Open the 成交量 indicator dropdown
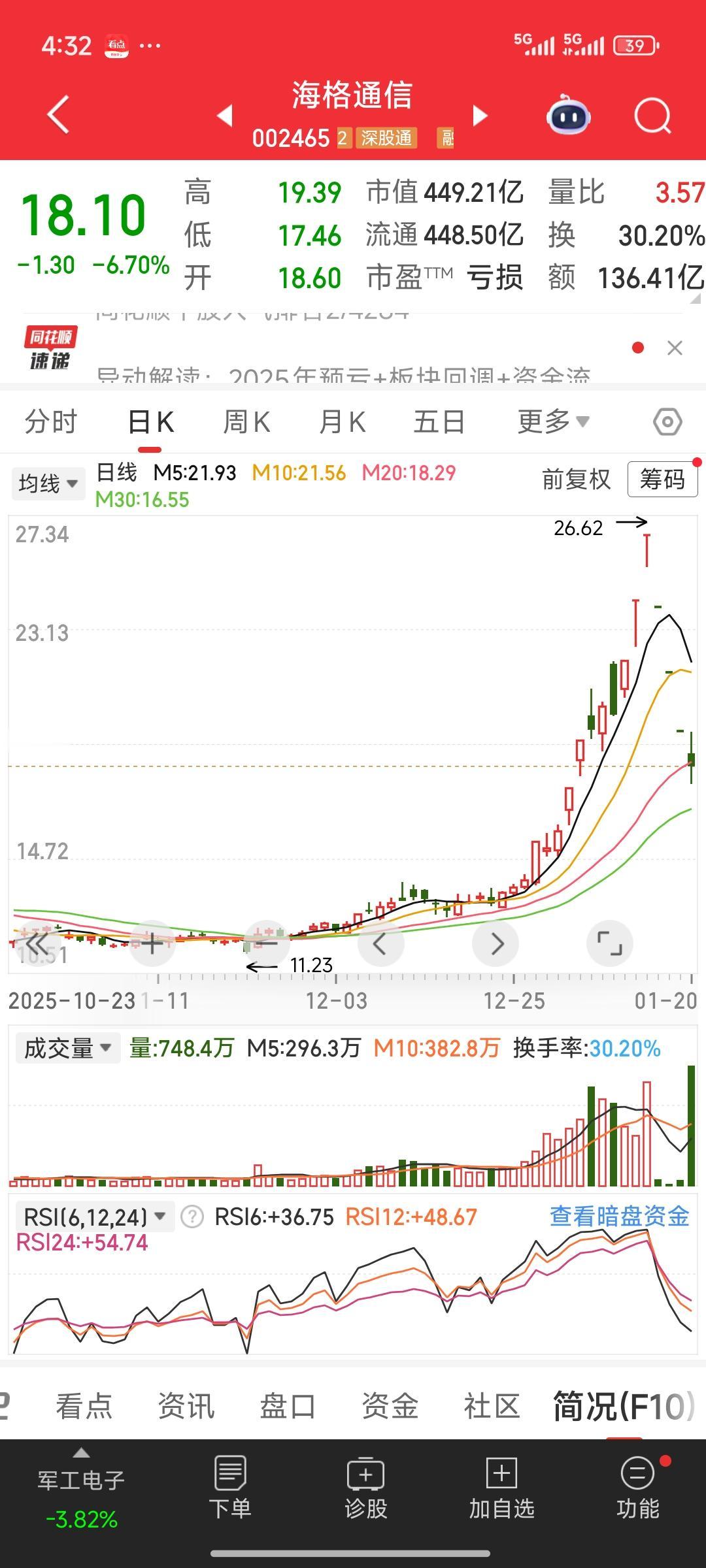The width and height of the screenshot is (706, 1568). click(x=67, y=1048)
